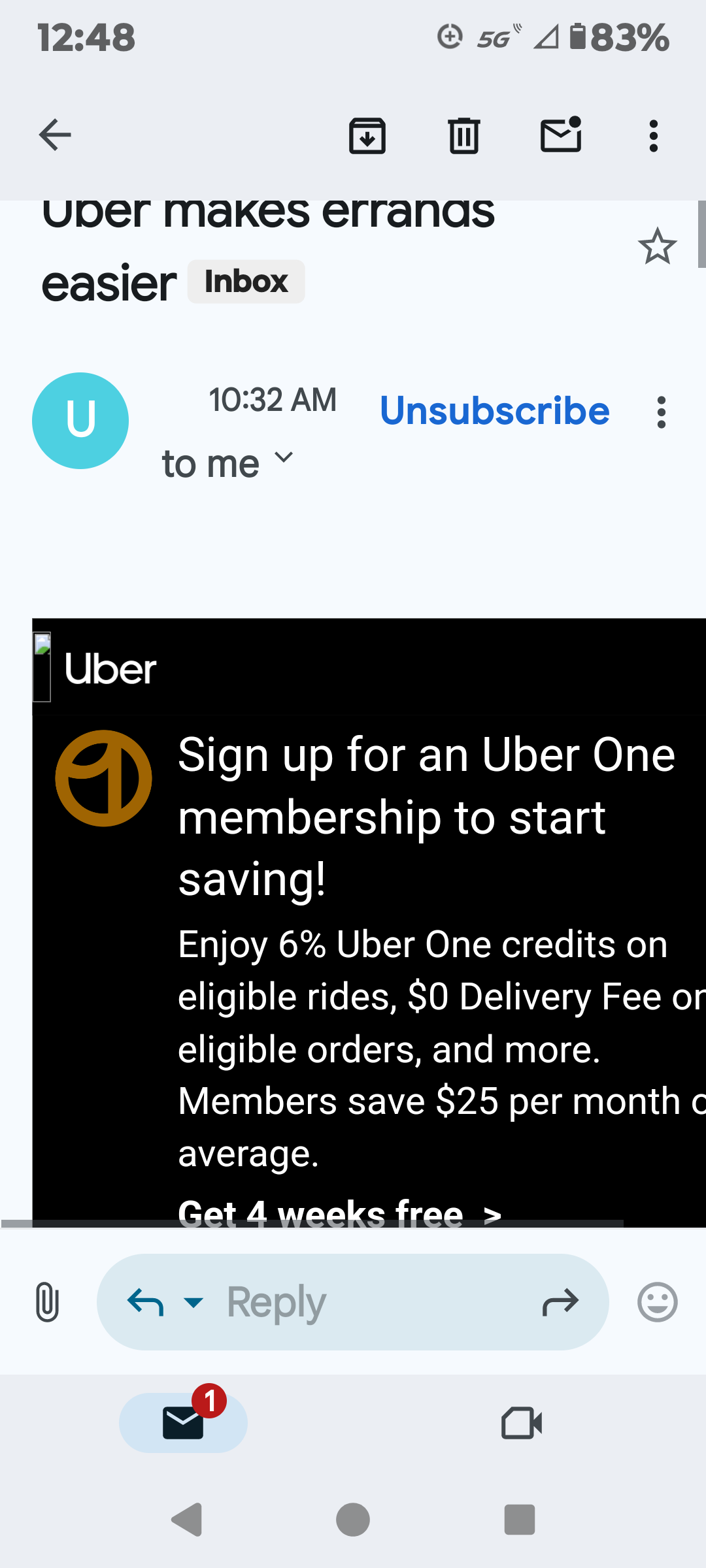706x1568 pixels.
Task: Open the Uber sender avatar
Action: coord(80,420)
